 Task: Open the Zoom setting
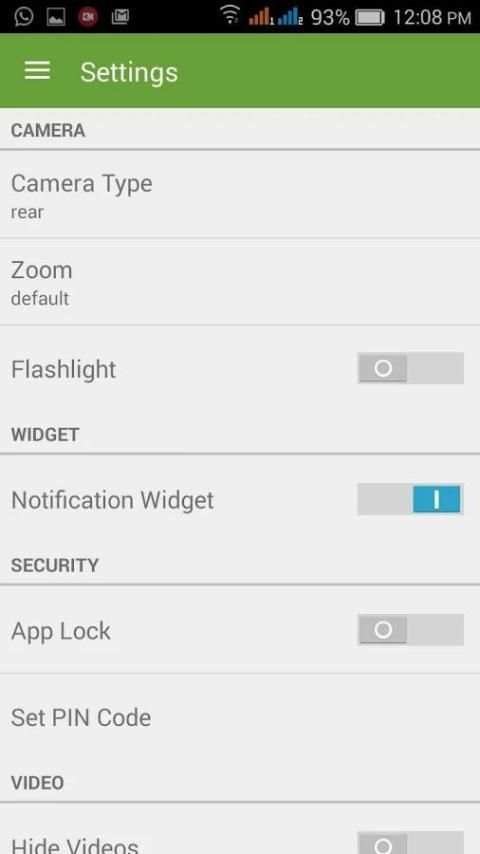tap(240, 282)
